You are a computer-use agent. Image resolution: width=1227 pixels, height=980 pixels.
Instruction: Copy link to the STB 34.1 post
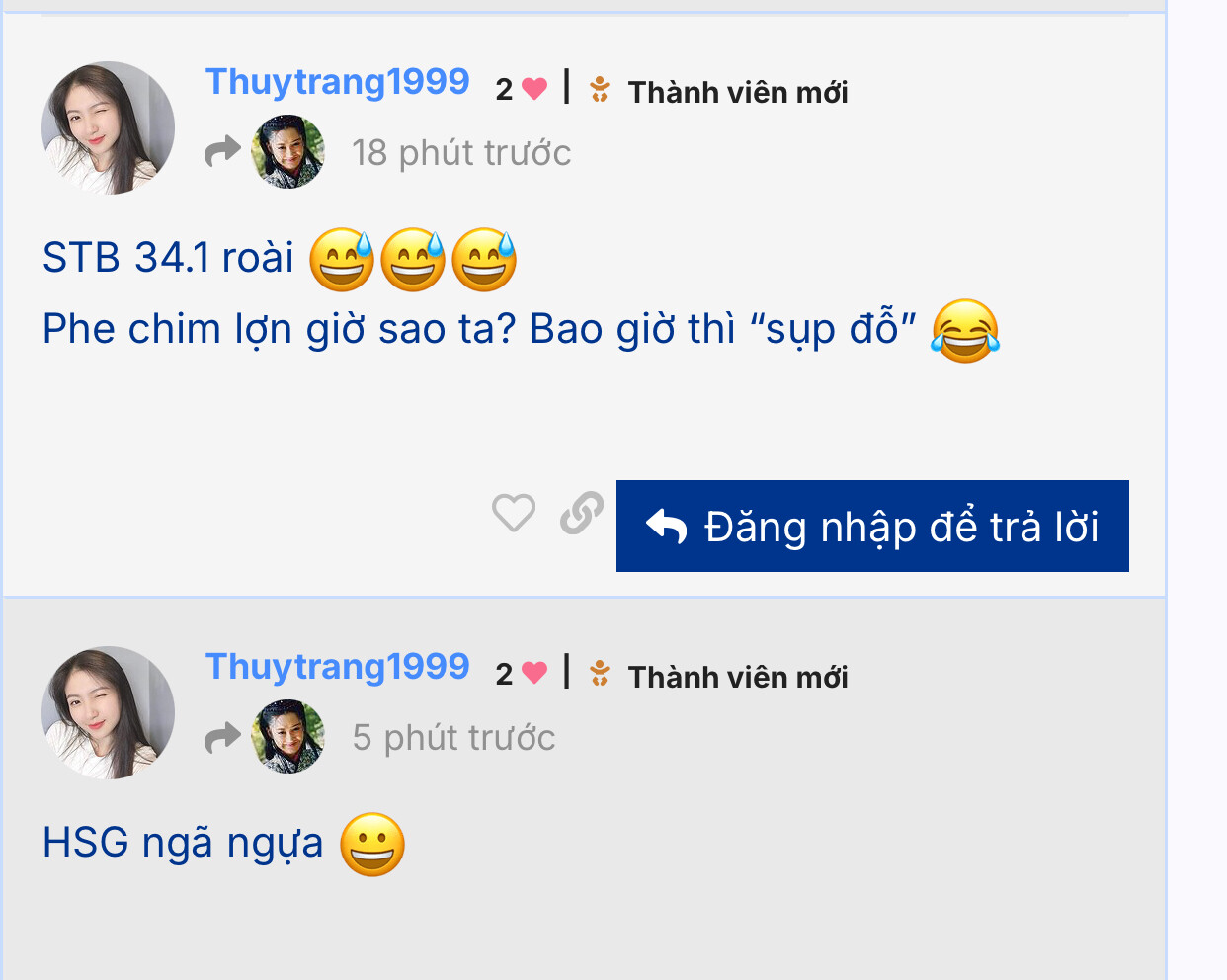pos(582,513)
